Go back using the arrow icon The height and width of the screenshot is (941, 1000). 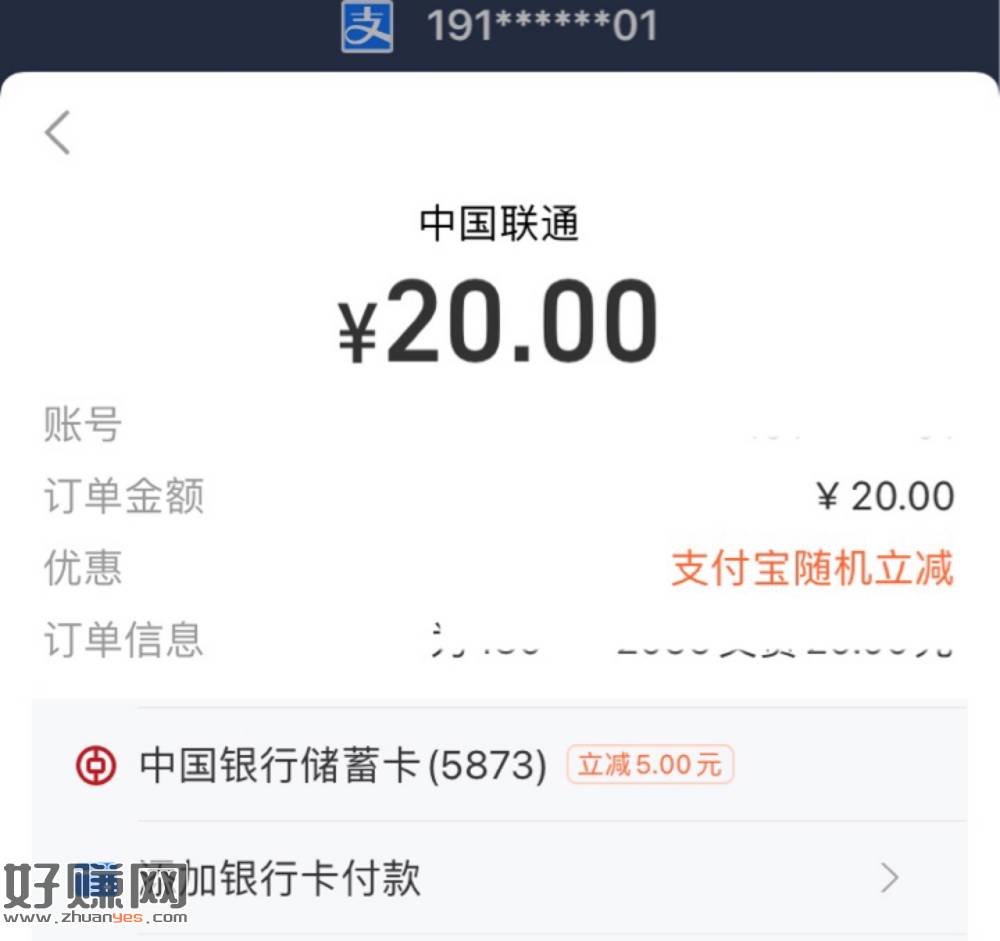pyautogui.click(x=58, y=133)
